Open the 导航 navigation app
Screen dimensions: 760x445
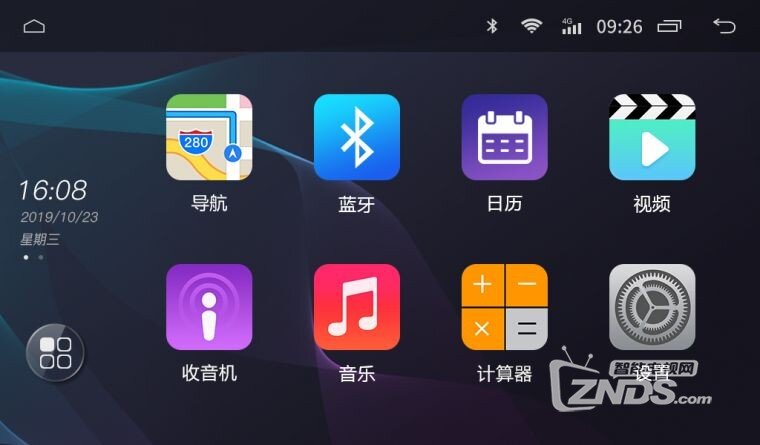coord(209,138)
